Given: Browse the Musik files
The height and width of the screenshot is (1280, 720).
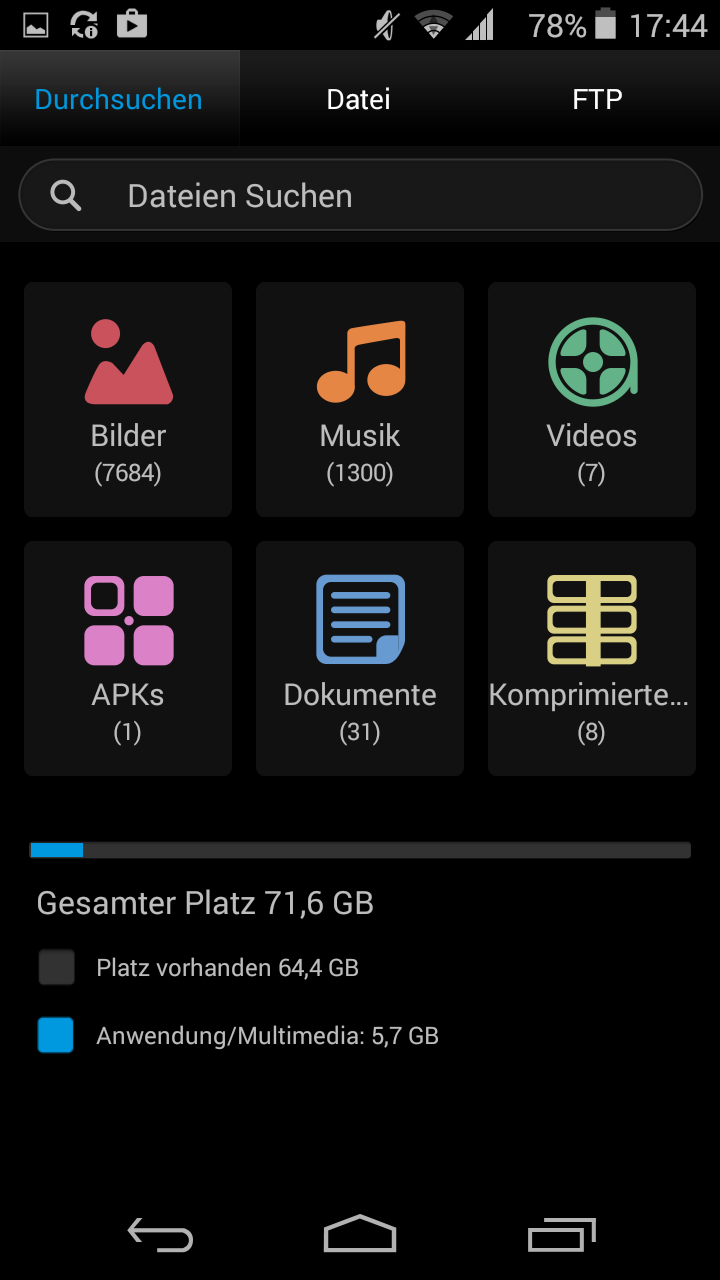Looking at the screenshot, I should [x=360, y=400].
